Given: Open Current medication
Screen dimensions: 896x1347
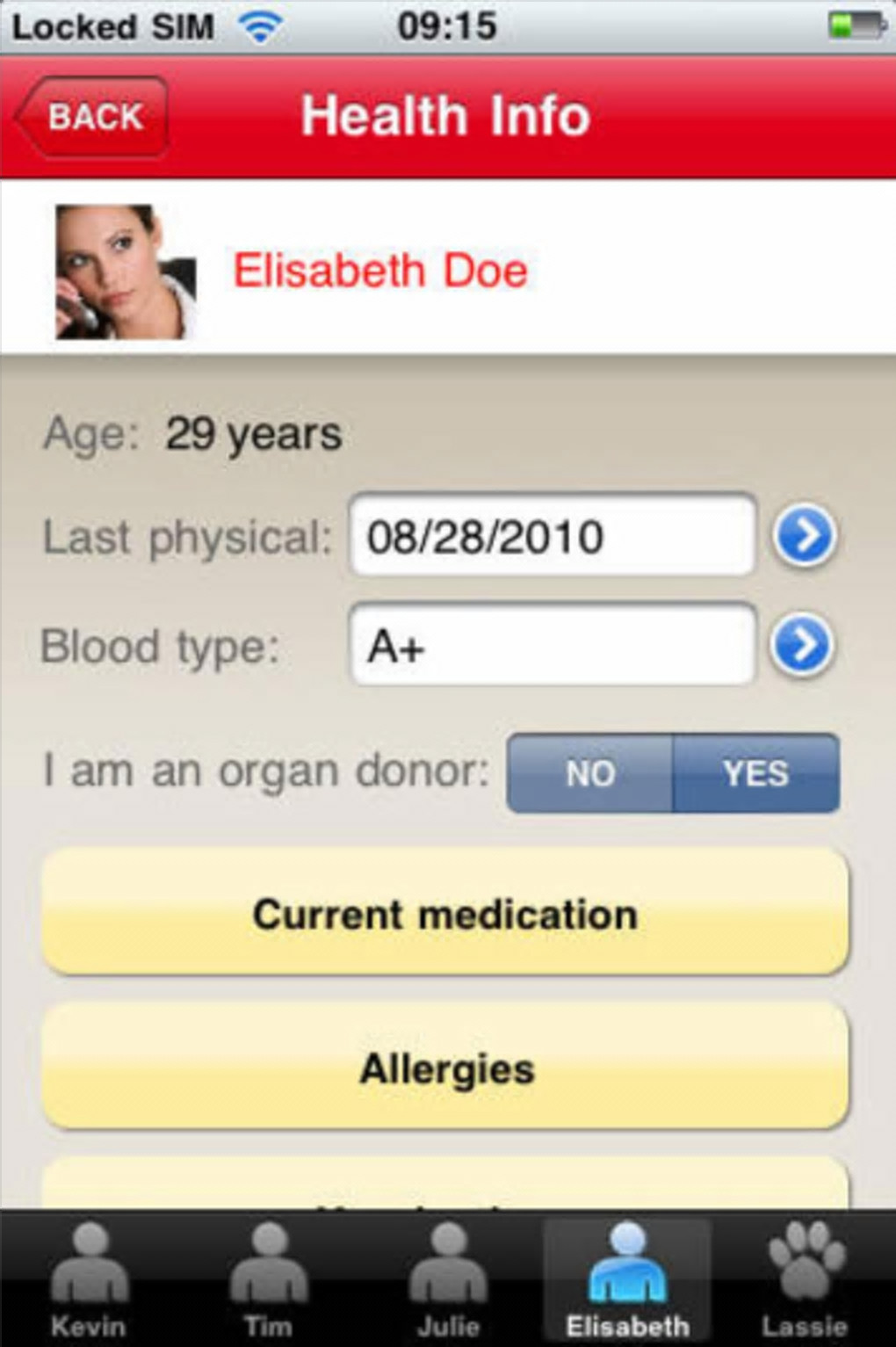Looking at the screenshot, I should [x=445, y=914].
